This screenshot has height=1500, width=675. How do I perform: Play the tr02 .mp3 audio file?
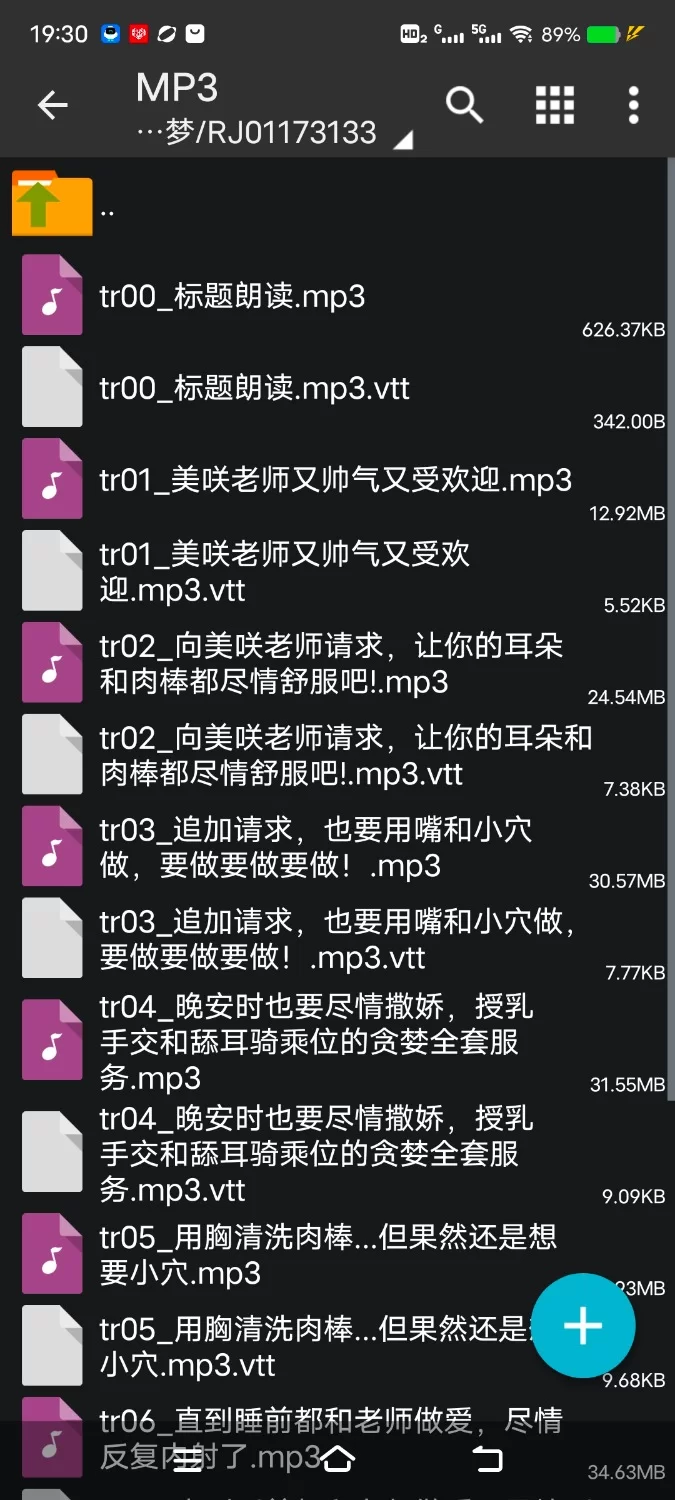(x=330, y=664)
